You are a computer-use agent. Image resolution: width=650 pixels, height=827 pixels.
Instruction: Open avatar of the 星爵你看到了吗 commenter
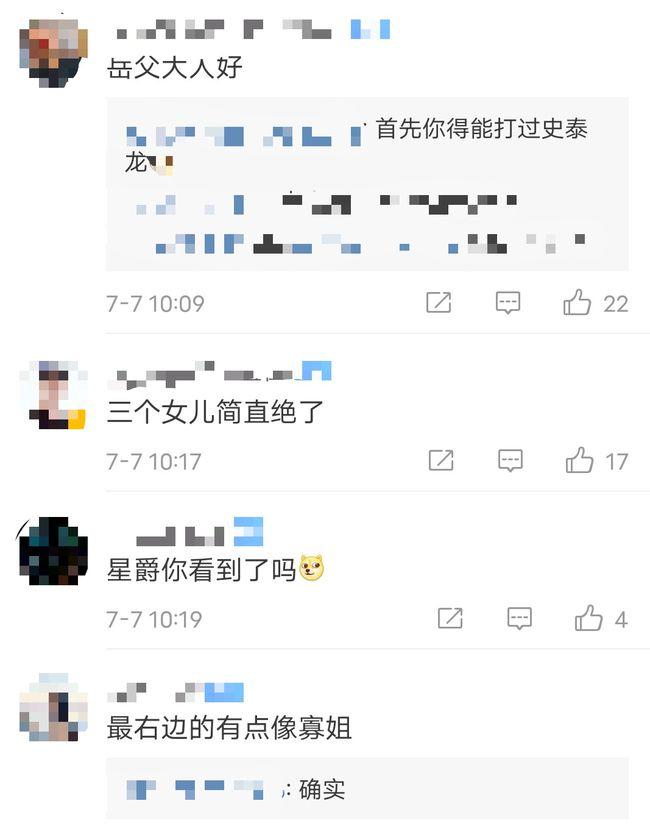pyautogui.click(x=53, y=551)
